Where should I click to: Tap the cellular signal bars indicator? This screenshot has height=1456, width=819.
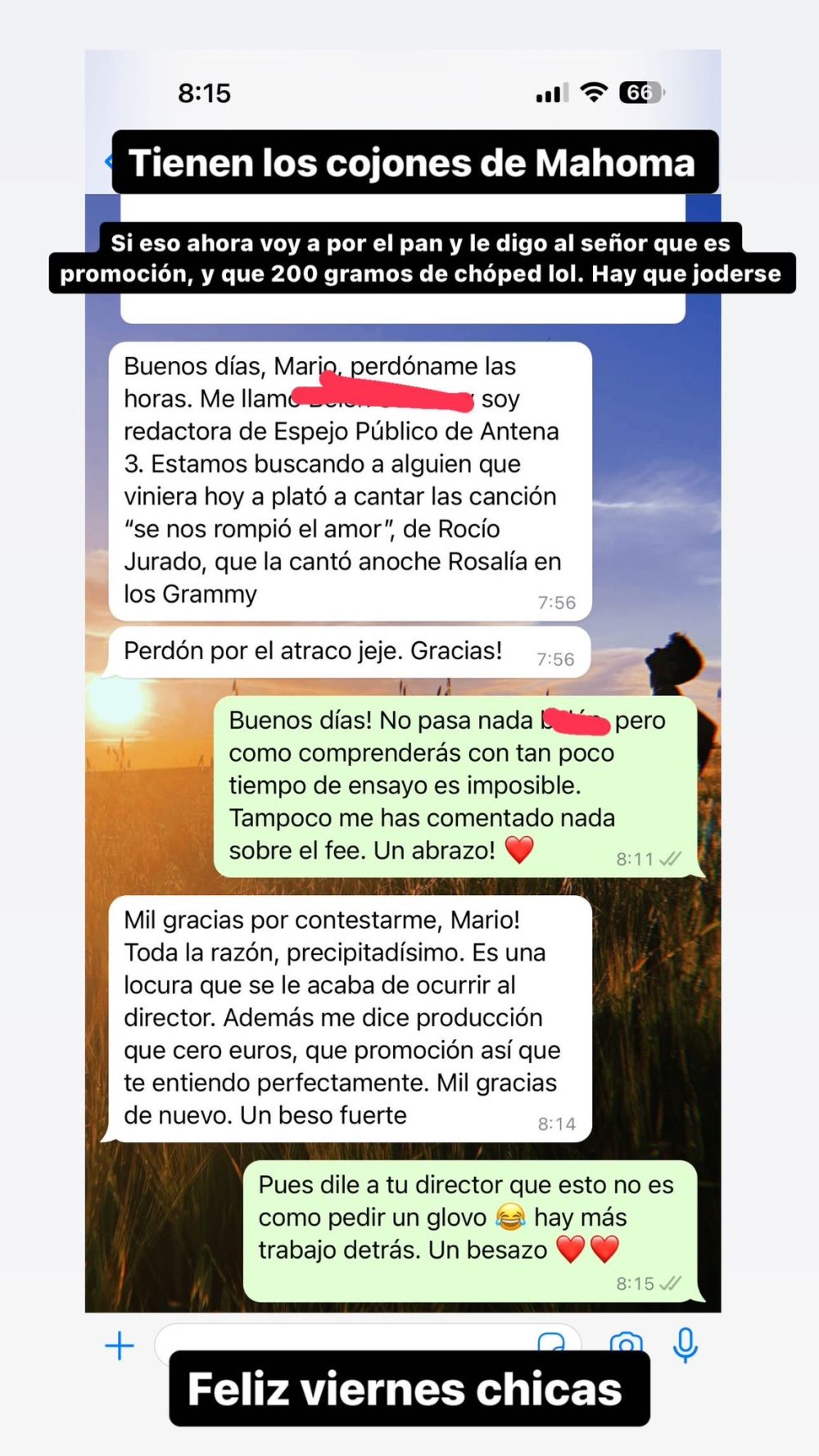tap(550, 93)
